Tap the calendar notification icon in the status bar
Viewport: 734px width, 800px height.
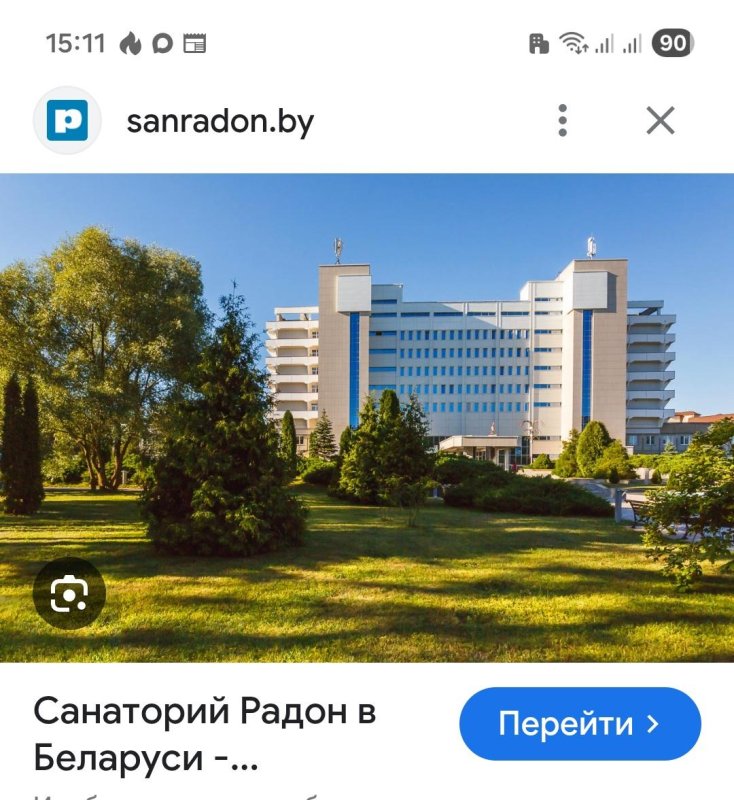tap(195, 42)
